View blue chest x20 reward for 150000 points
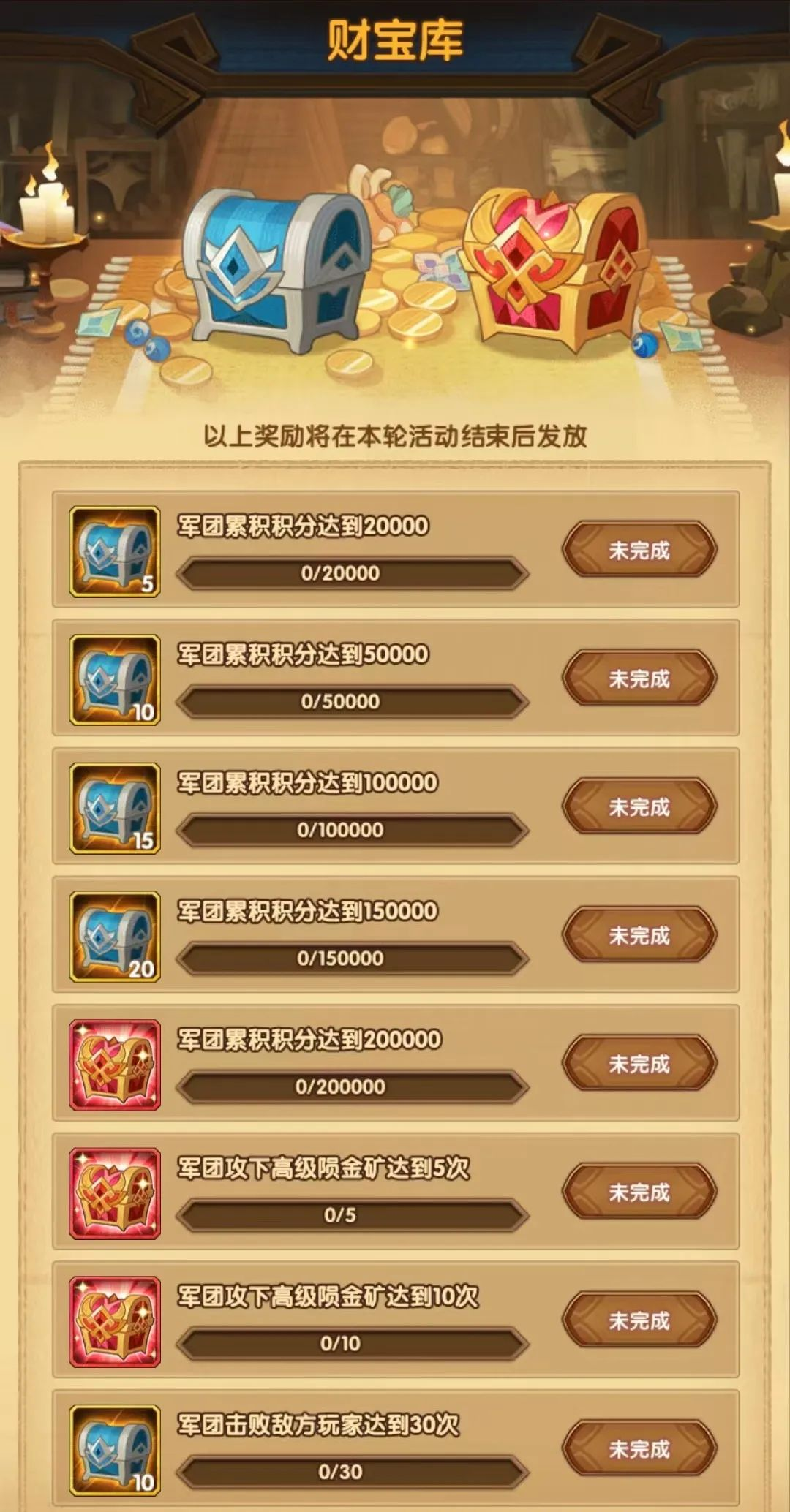 115,937
